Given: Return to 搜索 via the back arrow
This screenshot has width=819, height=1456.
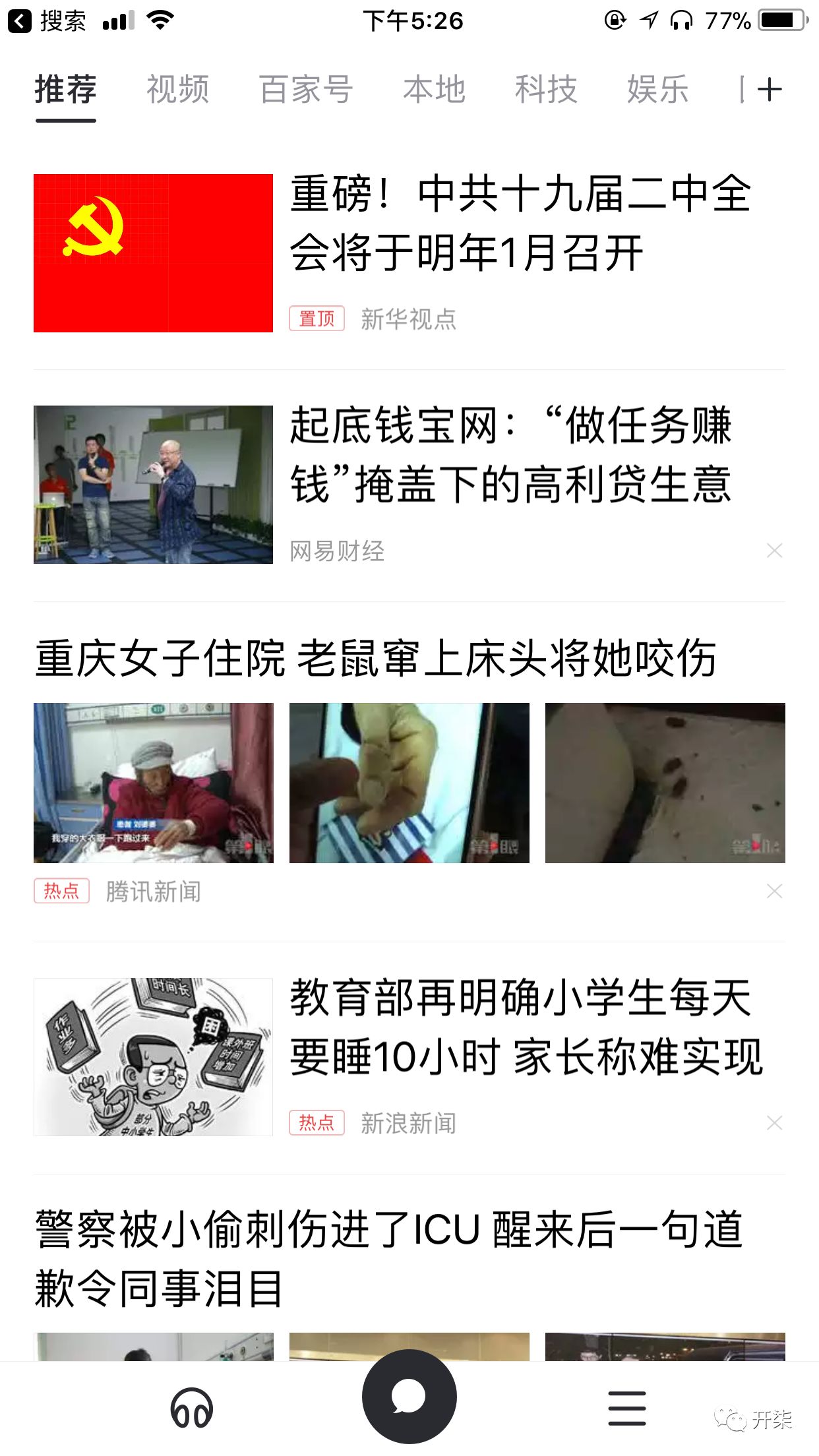Looking at the screenshot, I should (x=20, y=21).
